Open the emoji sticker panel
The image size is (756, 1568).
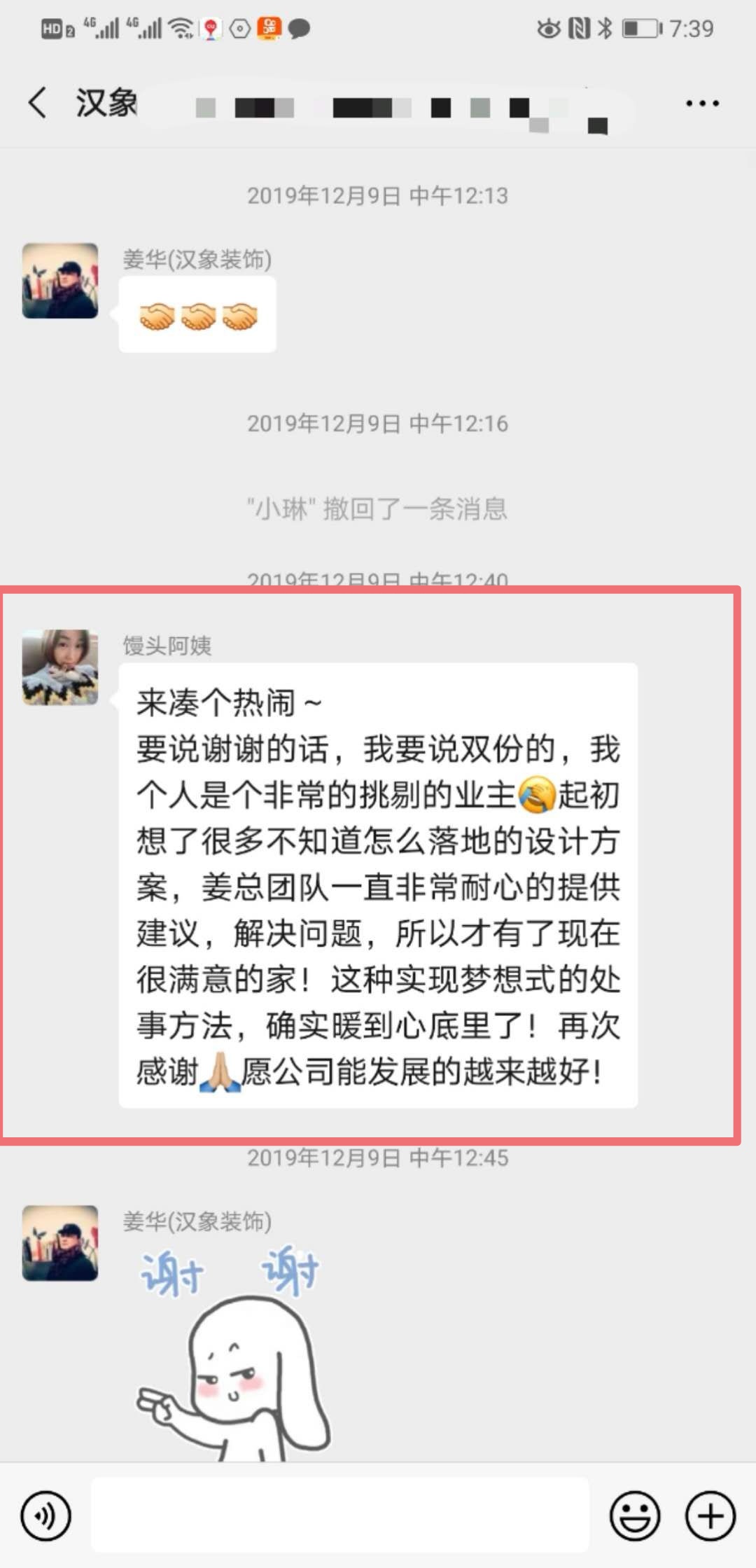(635, 1516)
